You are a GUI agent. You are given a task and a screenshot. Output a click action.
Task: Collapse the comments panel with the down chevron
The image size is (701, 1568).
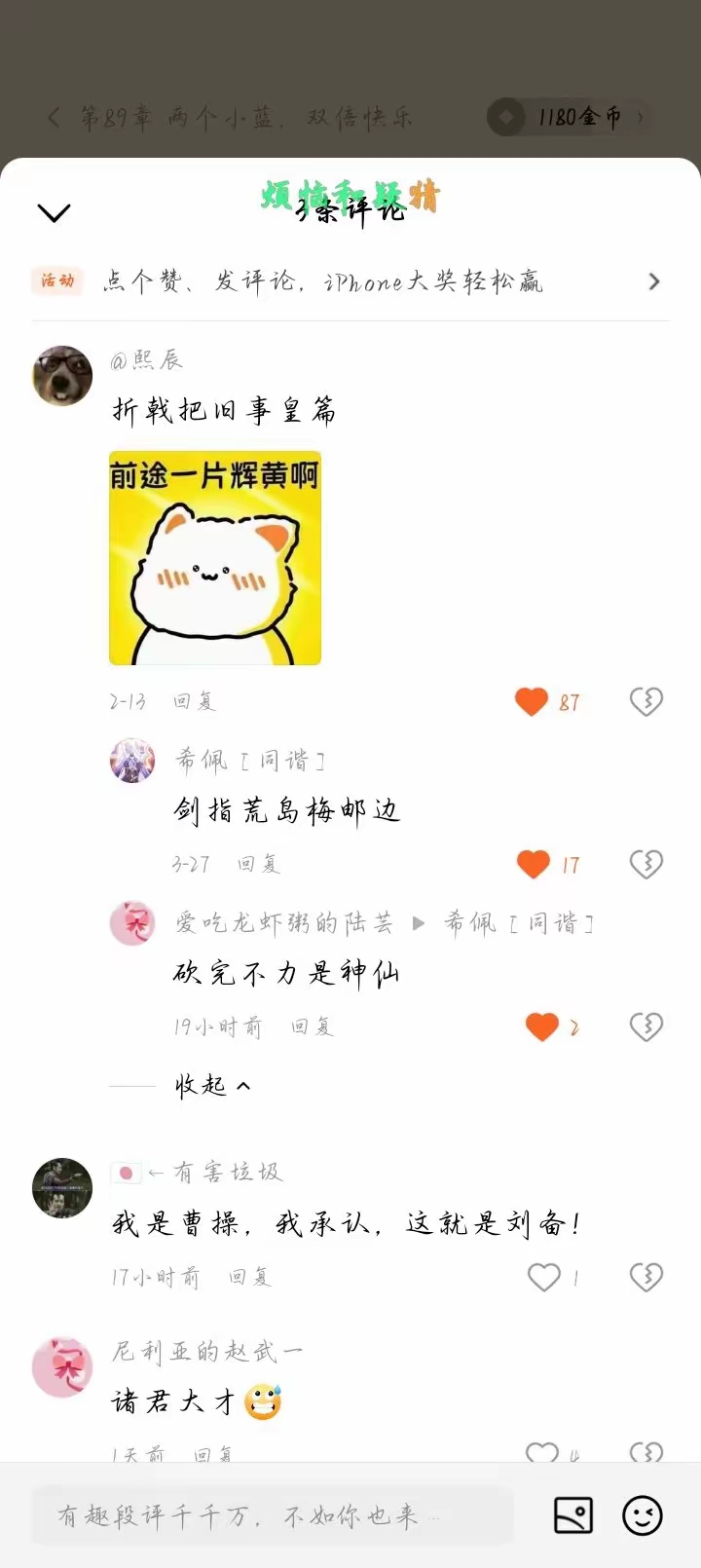pyautogui.click(x=54, y=212)
